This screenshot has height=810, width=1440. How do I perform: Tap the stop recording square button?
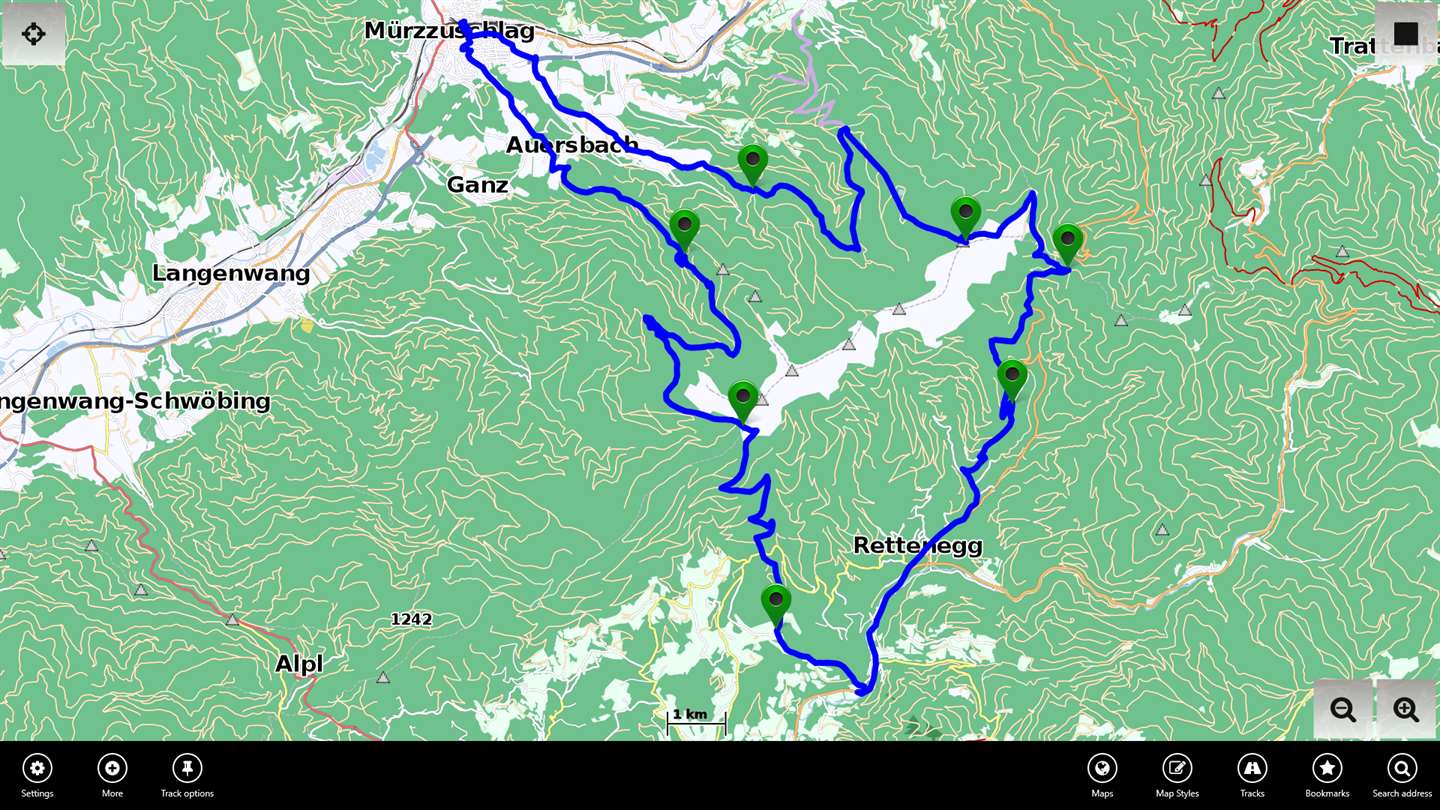click(1406, 34)
